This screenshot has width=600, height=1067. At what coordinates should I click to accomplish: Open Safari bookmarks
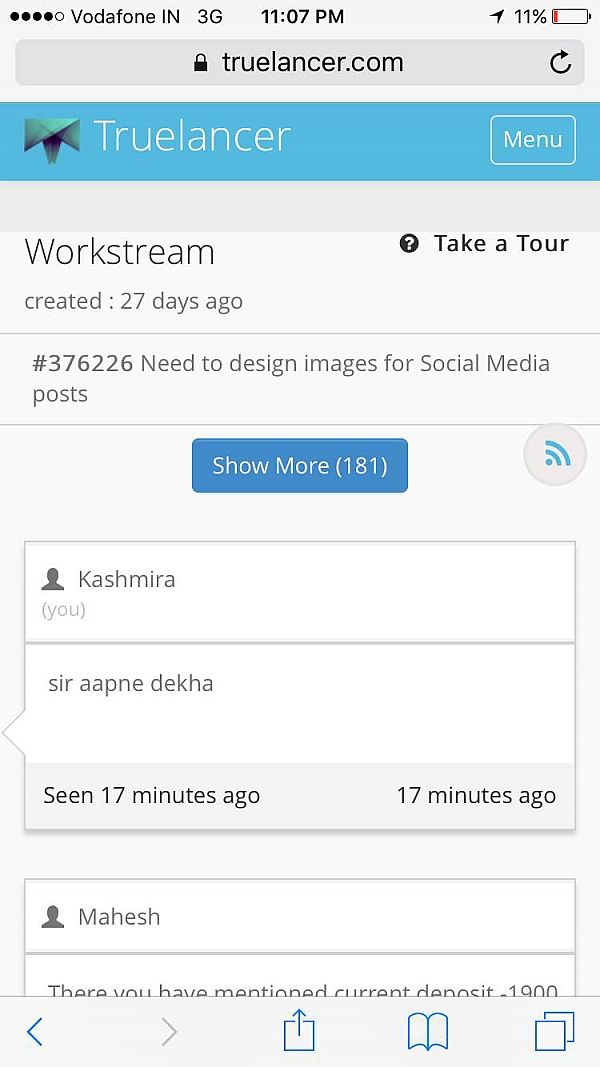tap(428, 1031)
